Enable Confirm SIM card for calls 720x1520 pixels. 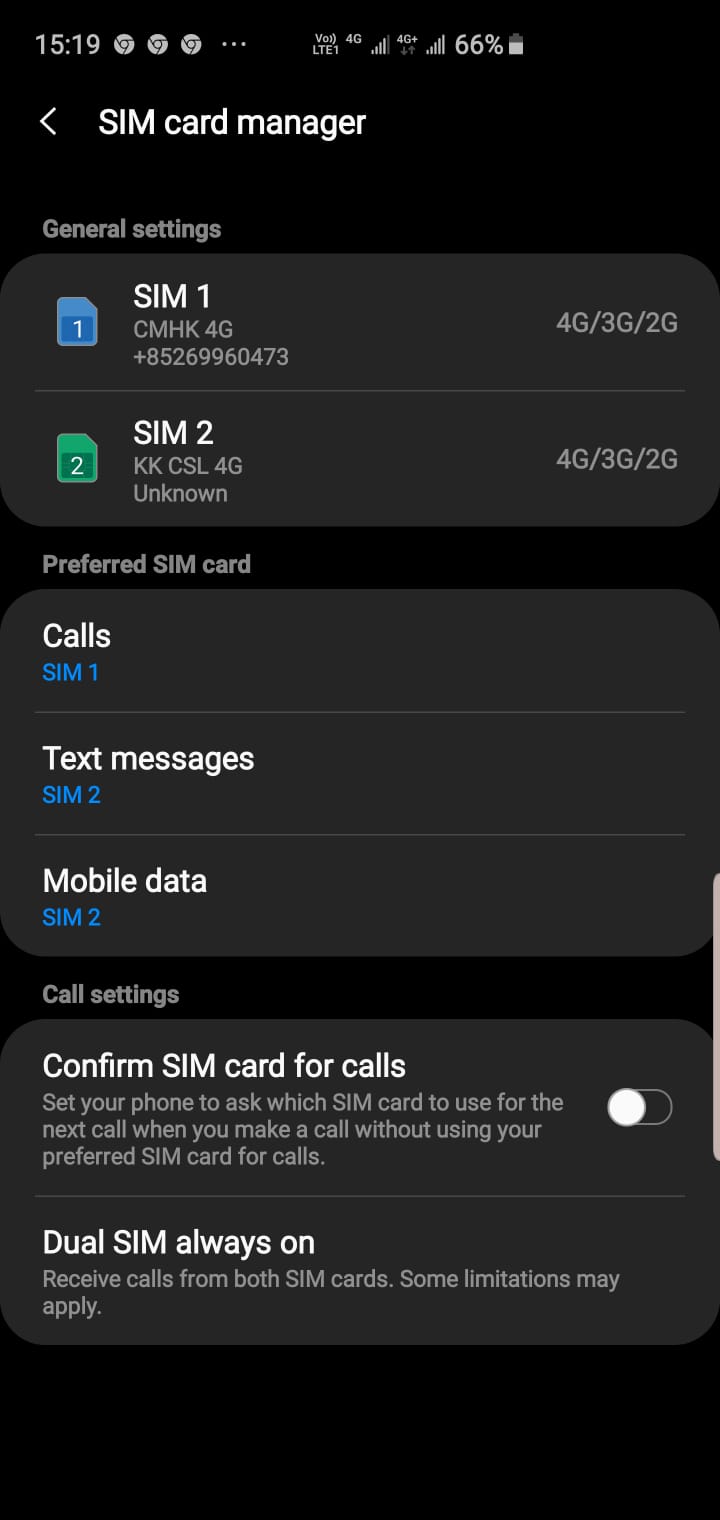pyautogui.click(x=639, y=1108)
